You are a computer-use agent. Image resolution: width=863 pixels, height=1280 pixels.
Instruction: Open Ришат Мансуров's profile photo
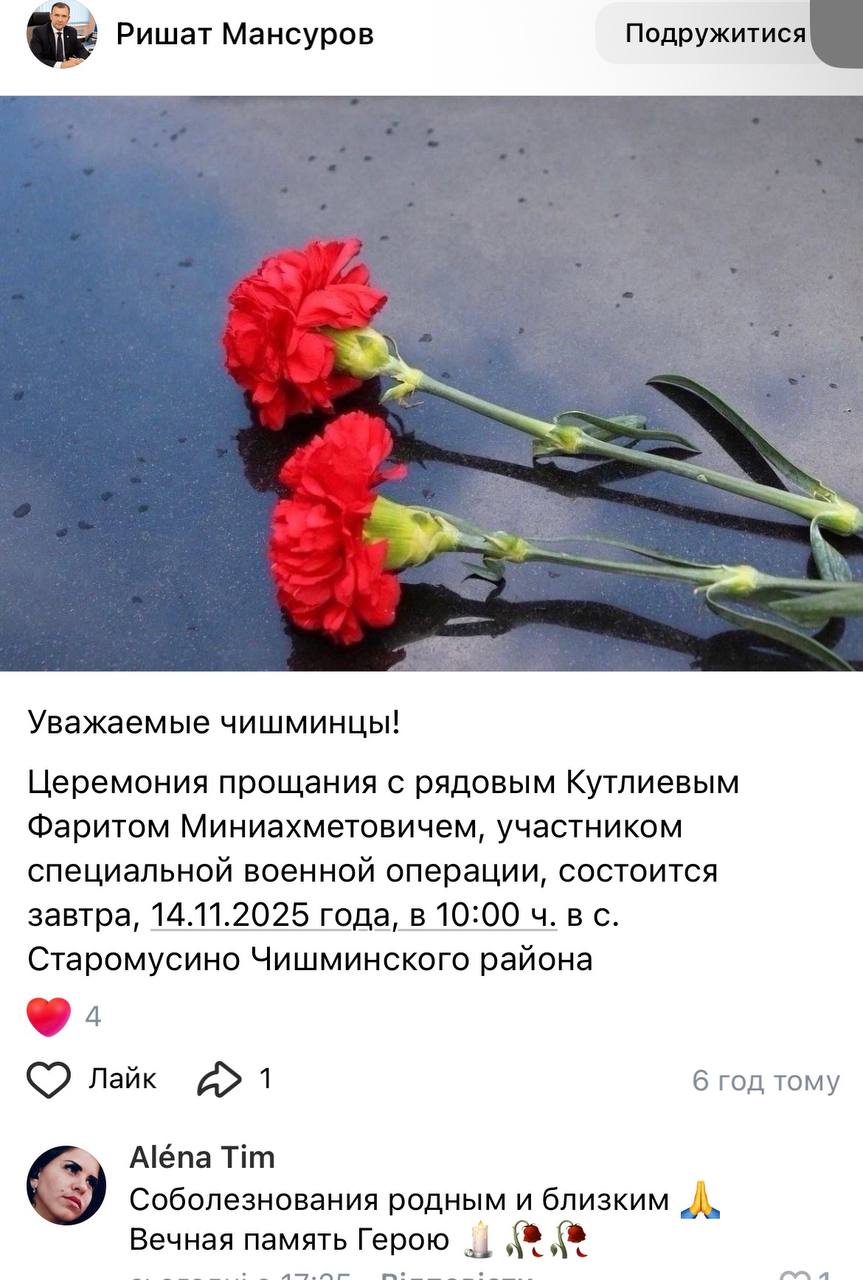(61, 34)
